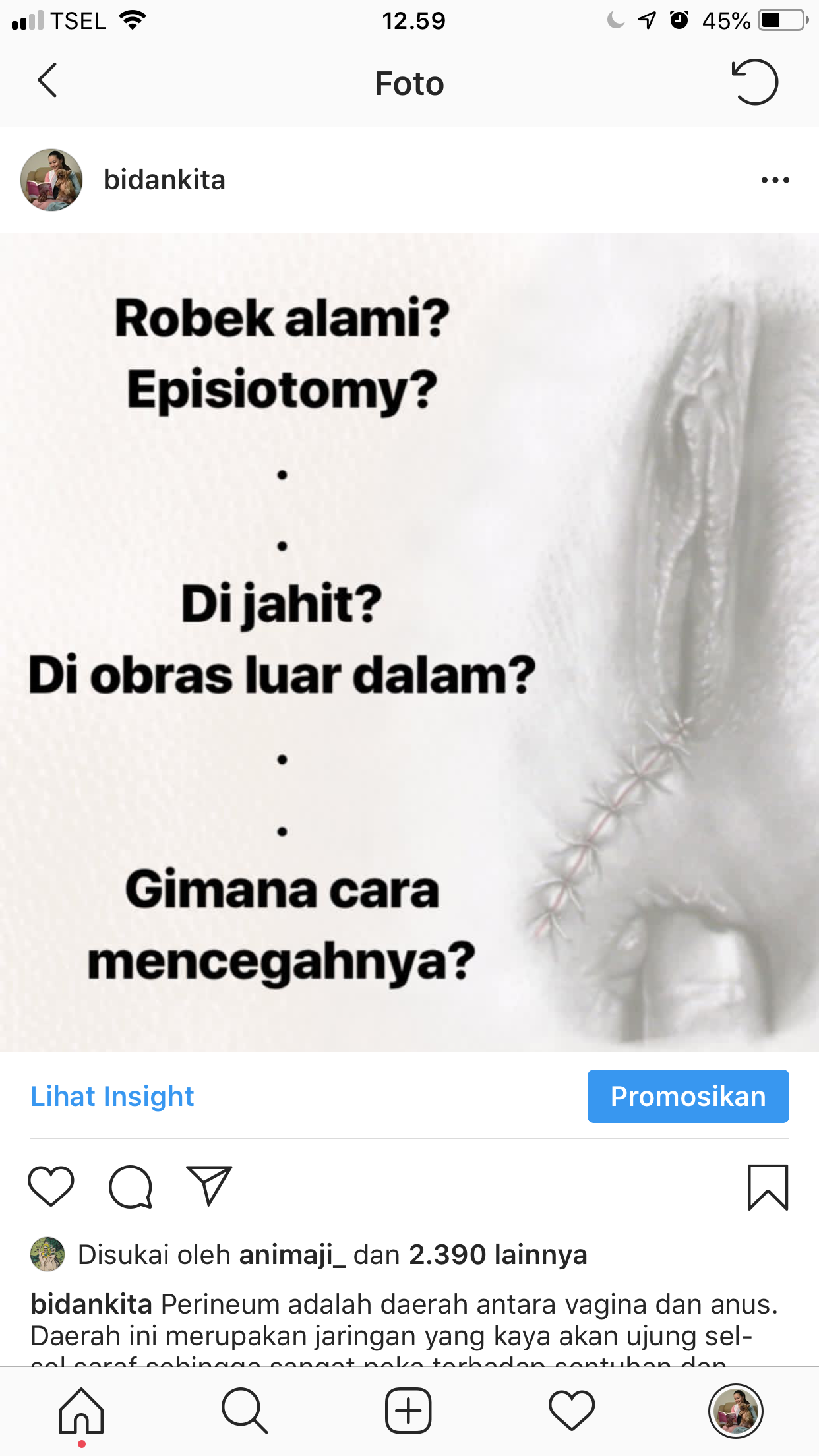
Task: View the 2.390 lainnya likes list
Action: tap(498, 1254)
